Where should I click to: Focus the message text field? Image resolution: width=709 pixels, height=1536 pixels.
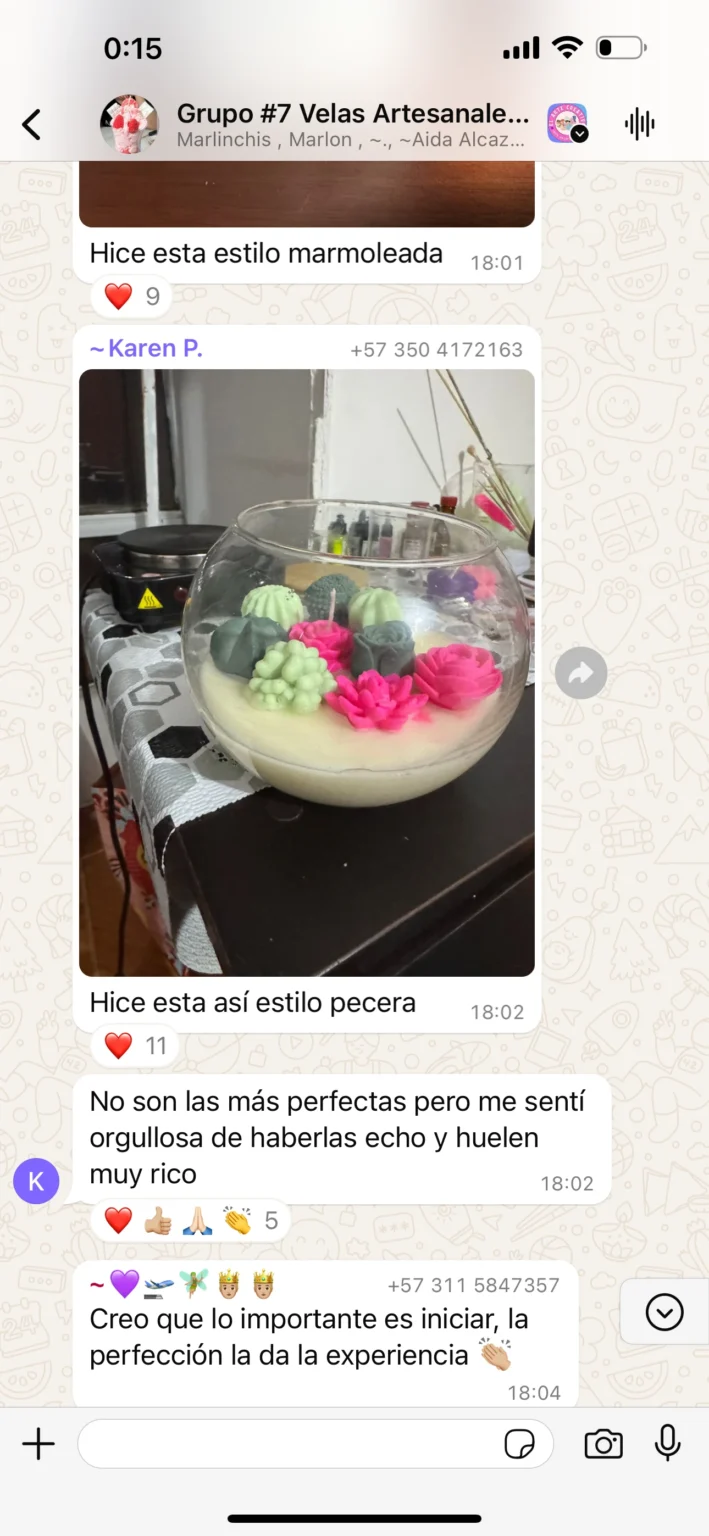click(x=290, y=1444)
